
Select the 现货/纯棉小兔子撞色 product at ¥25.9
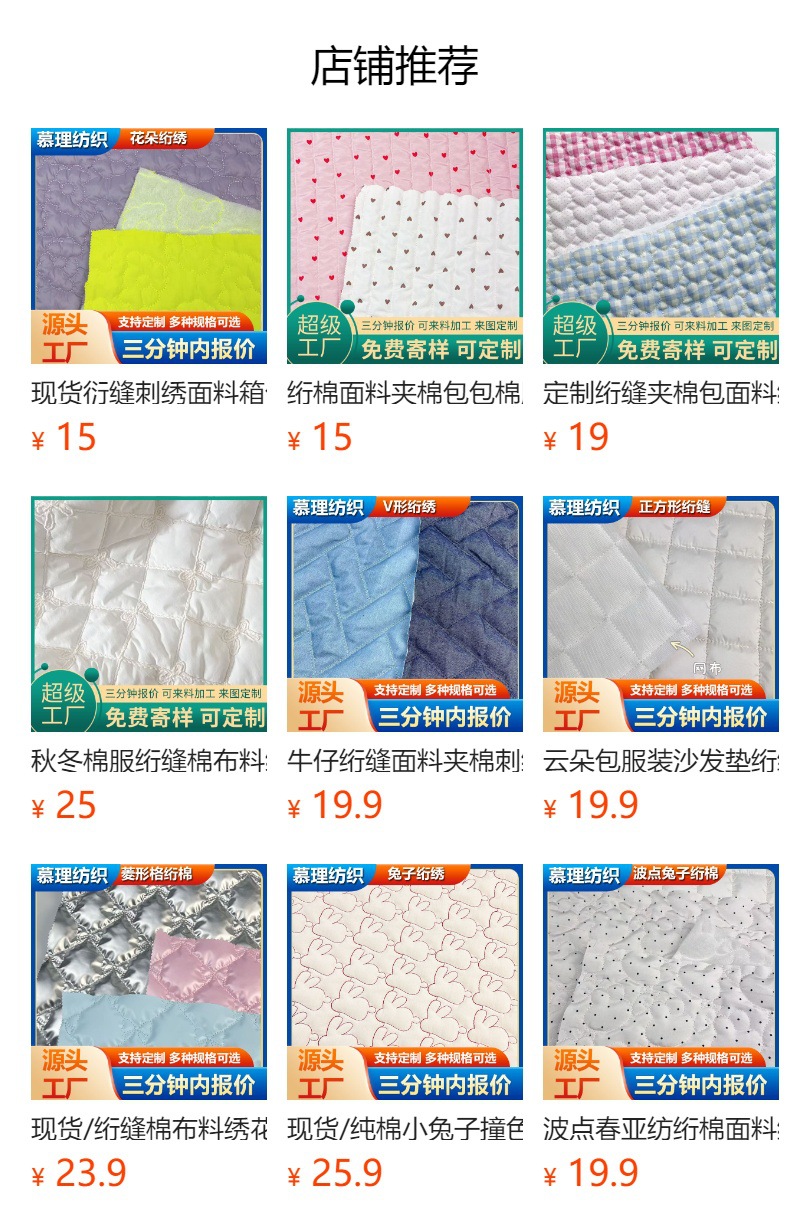[405, 982]
